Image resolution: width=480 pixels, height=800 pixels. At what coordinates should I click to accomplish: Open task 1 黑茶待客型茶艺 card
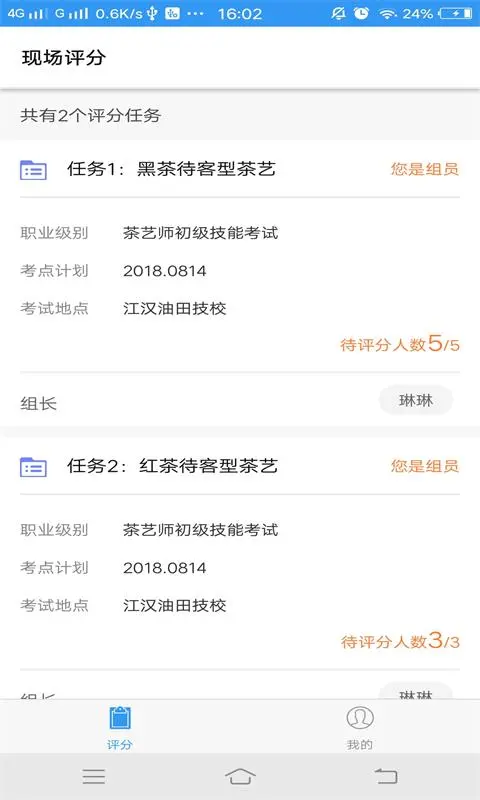[240, 283]
